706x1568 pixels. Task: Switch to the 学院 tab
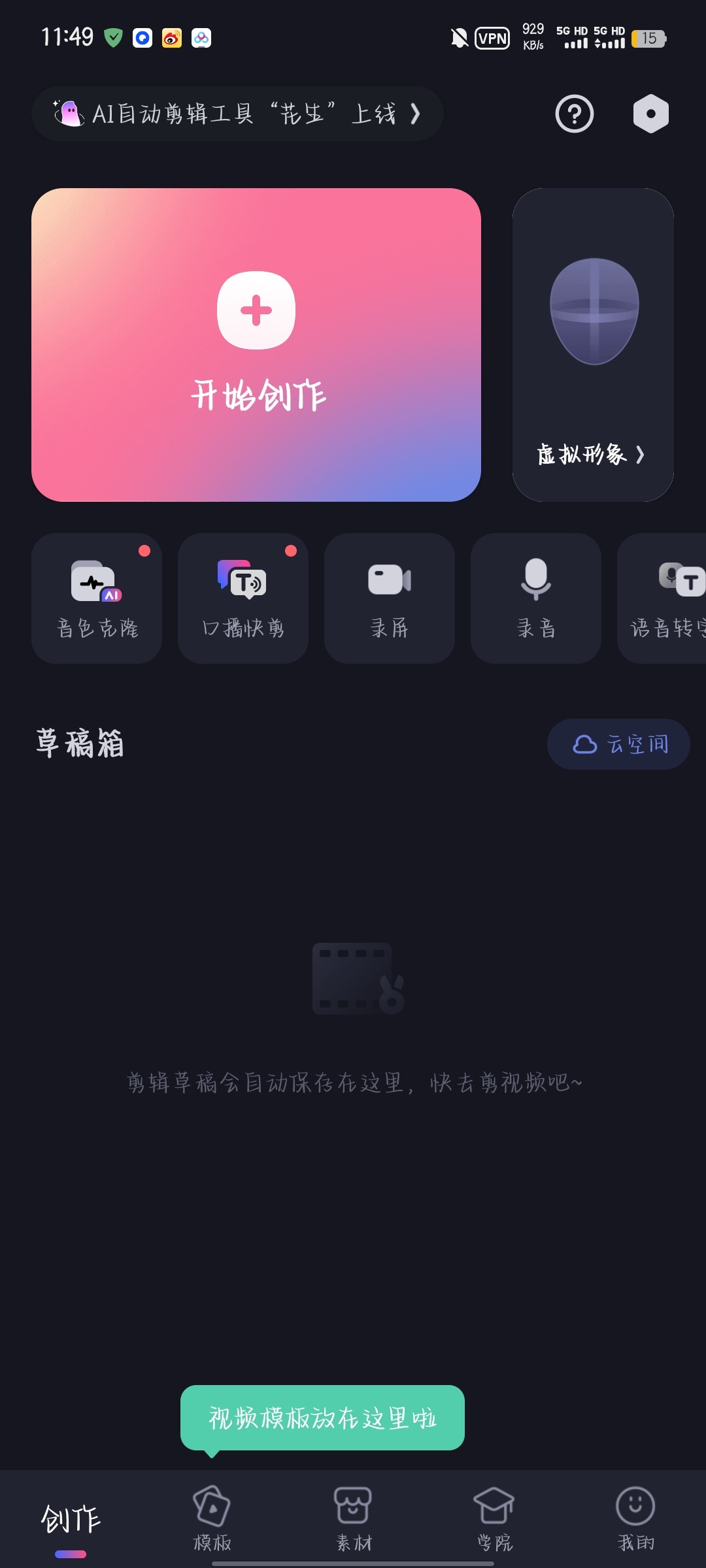(494, 1519)
